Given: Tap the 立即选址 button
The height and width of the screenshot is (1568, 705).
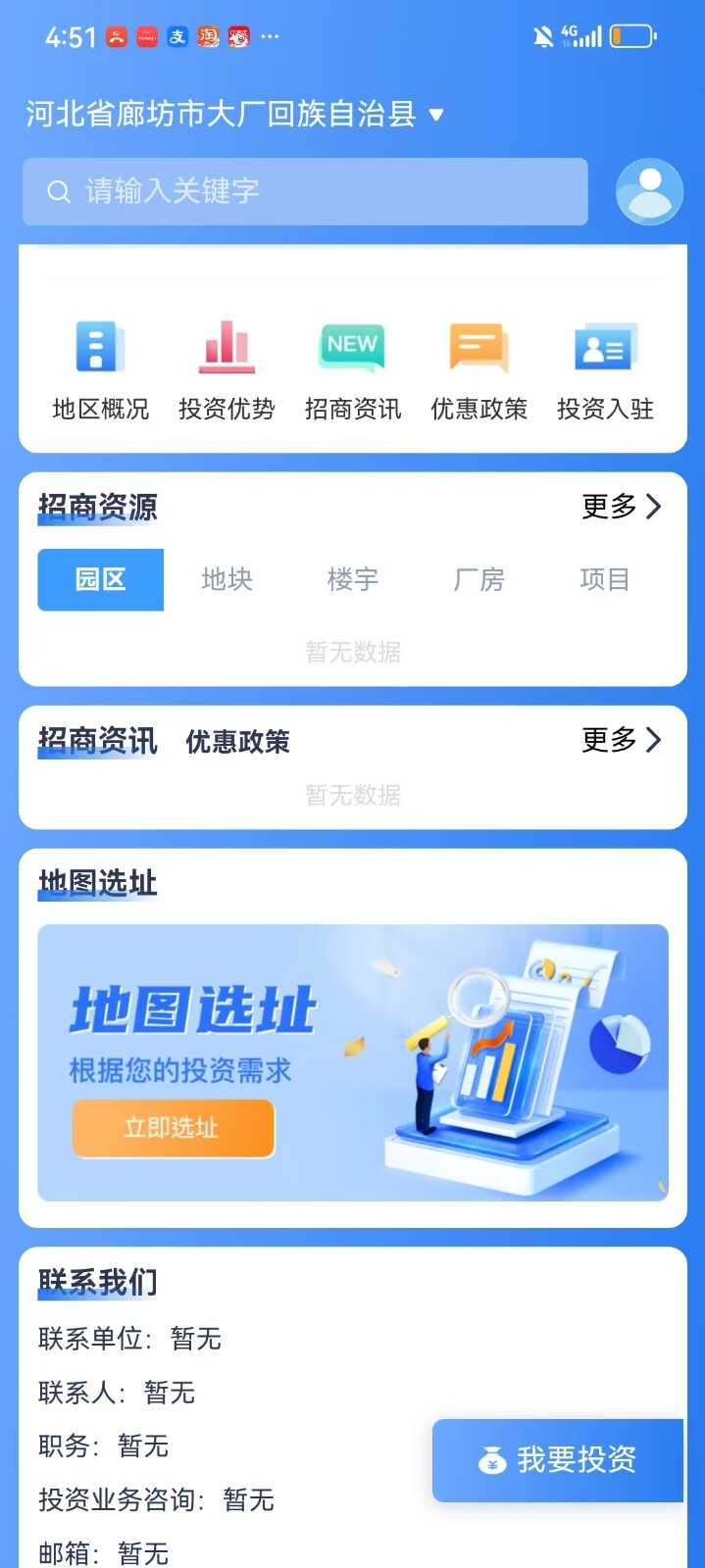Looking at the screenshot, I should (x=173, y=1128).
